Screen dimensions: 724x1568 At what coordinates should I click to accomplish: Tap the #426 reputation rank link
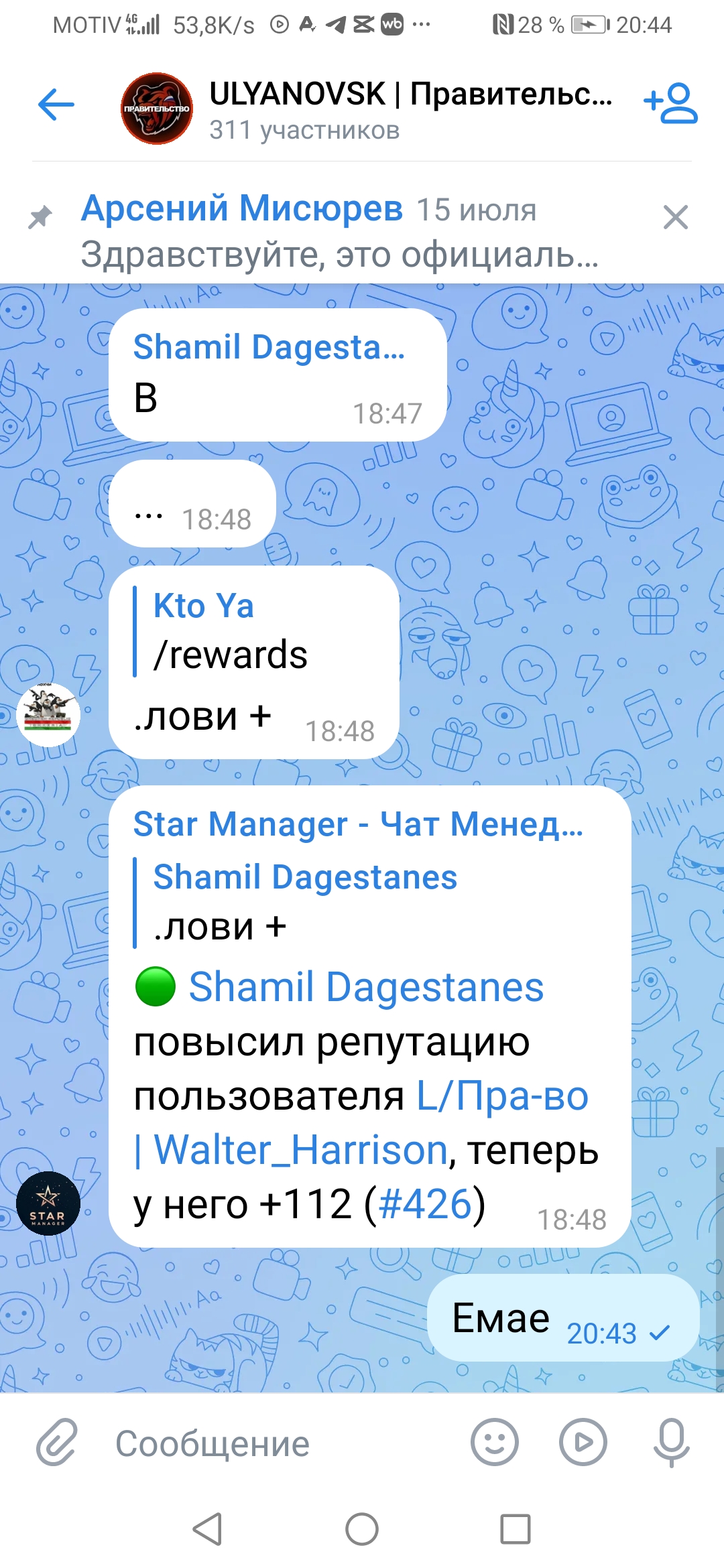point(426,1204)
